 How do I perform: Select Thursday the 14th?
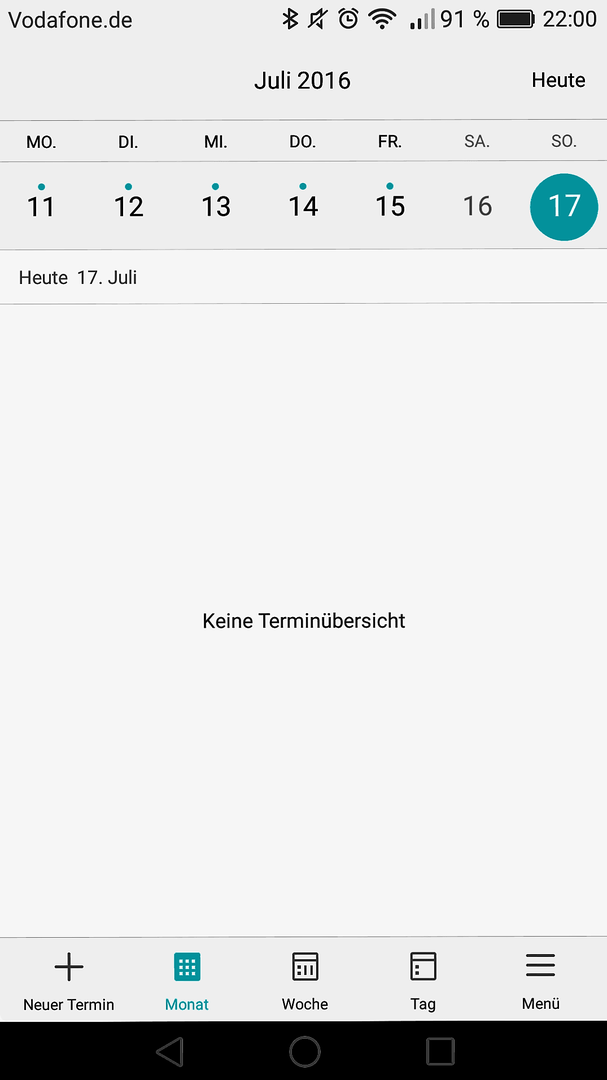point(303,205)
